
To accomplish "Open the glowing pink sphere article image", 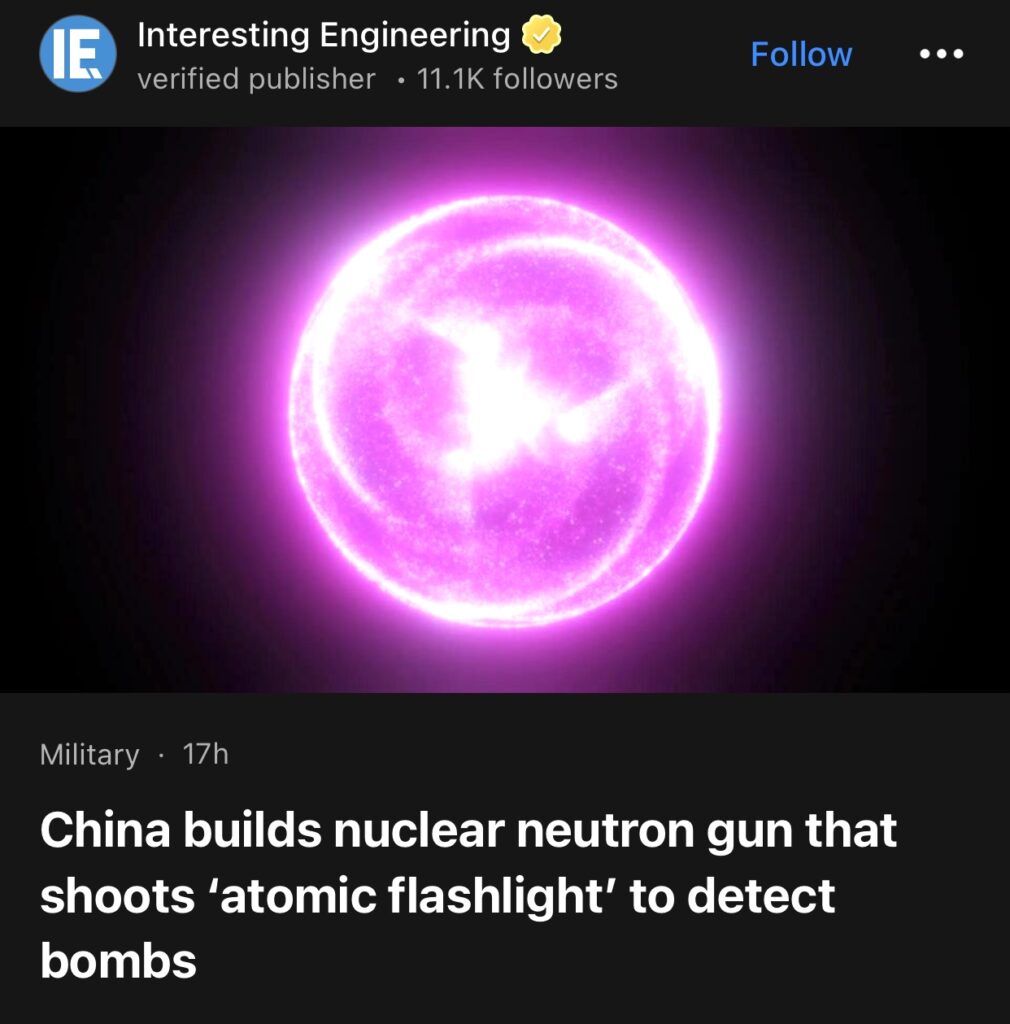I will (505, 410).
